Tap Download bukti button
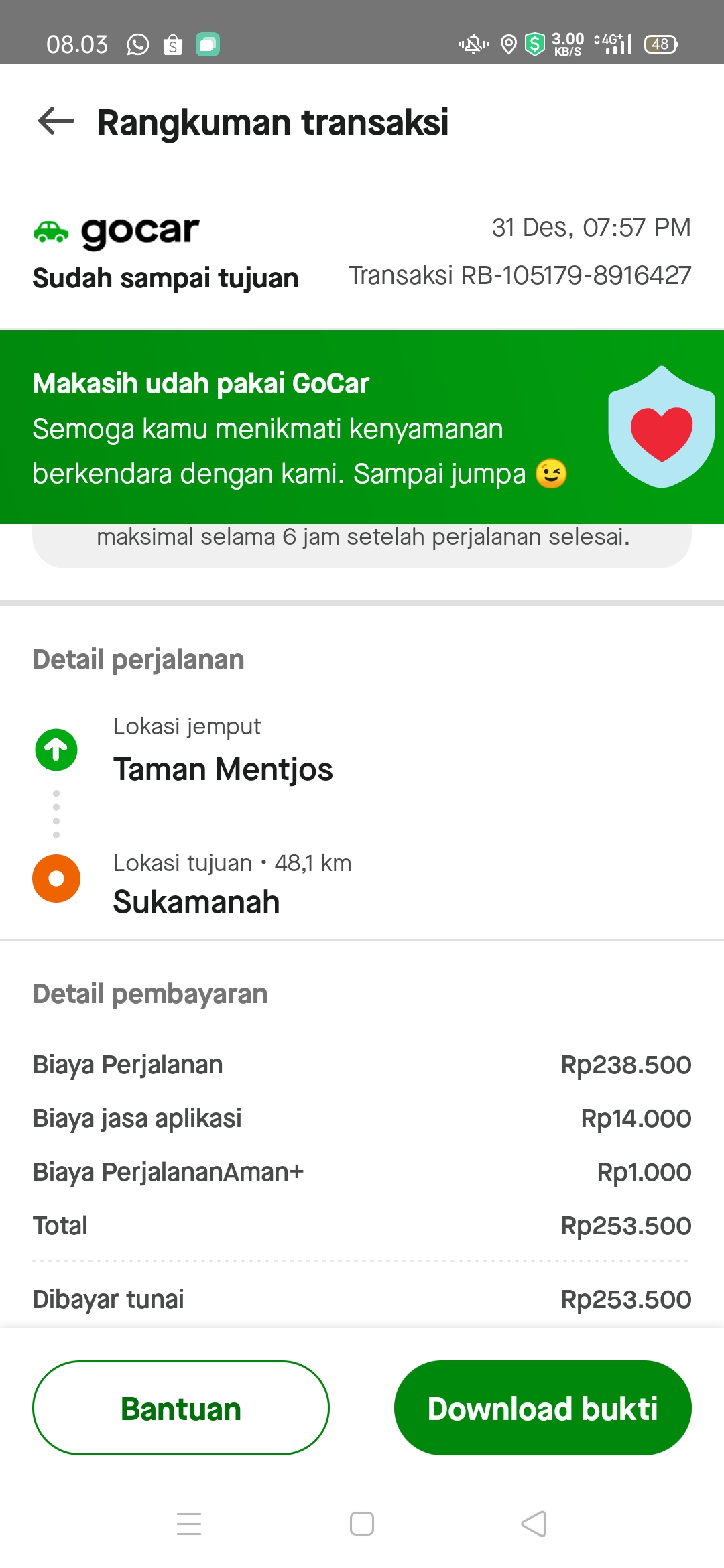Image resolution: width=724 pixels, height=1568 pixels. coord(542,1408)
